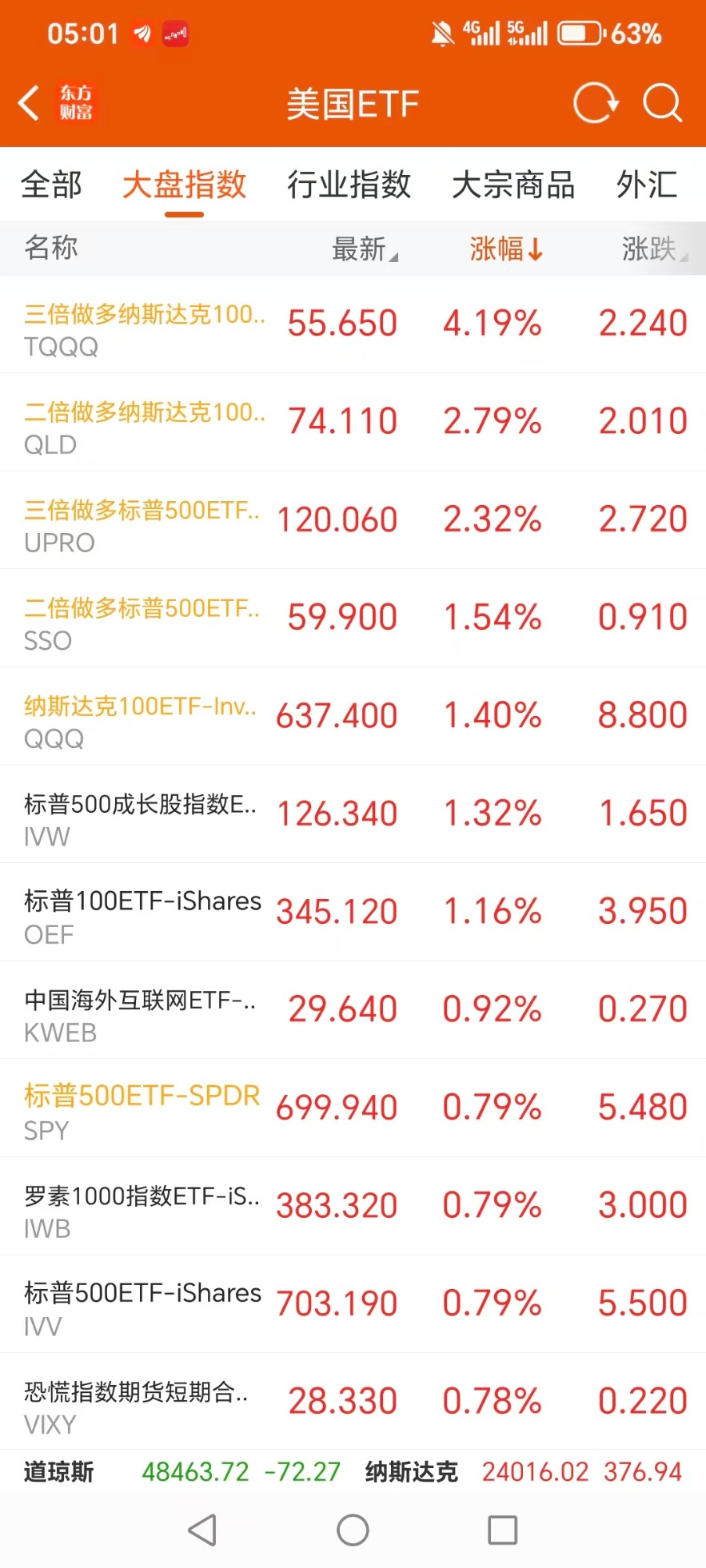View the KWEB ETF row
The image size is (706, 1568).
(352, 1011)
